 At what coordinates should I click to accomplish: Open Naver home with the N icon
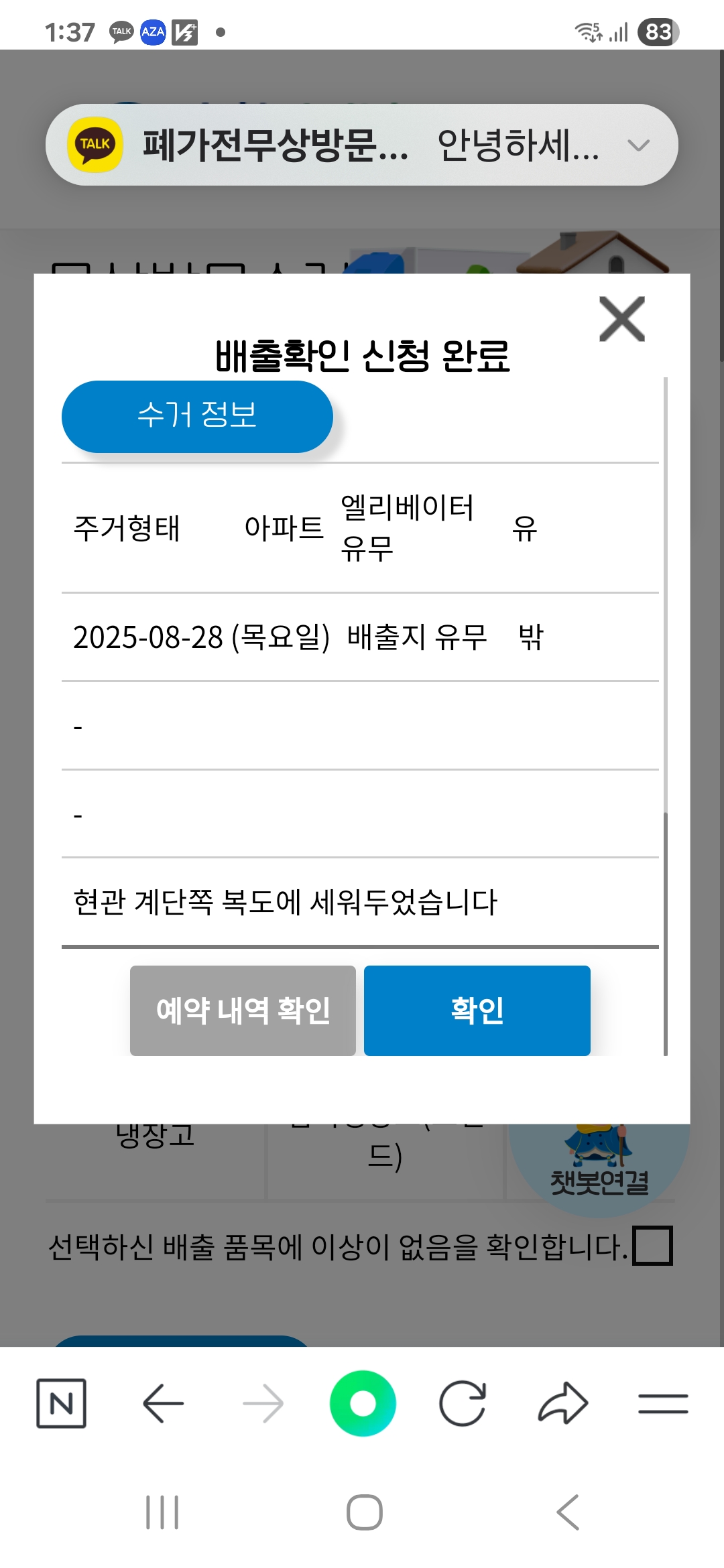point(61,1403)
